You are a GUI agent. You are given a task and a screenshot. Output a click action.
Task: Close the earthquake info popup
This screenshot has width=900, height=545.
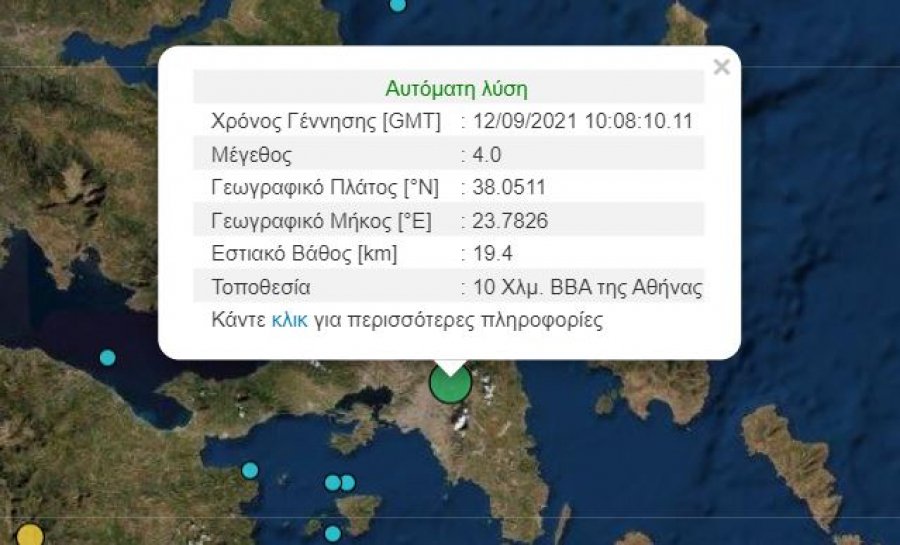721,68
